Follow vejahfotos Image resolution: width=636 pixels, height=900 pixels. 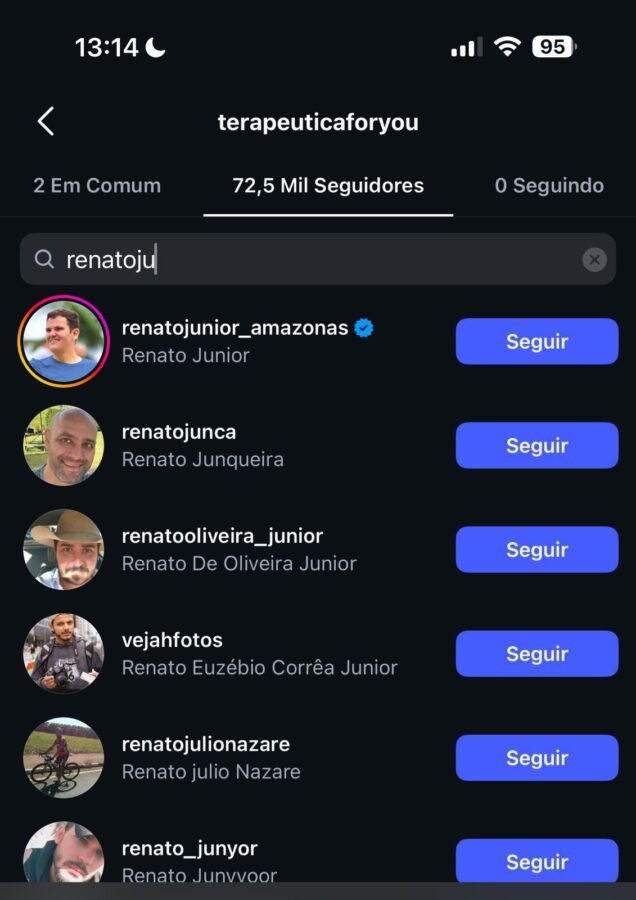(x=537, y=654)
